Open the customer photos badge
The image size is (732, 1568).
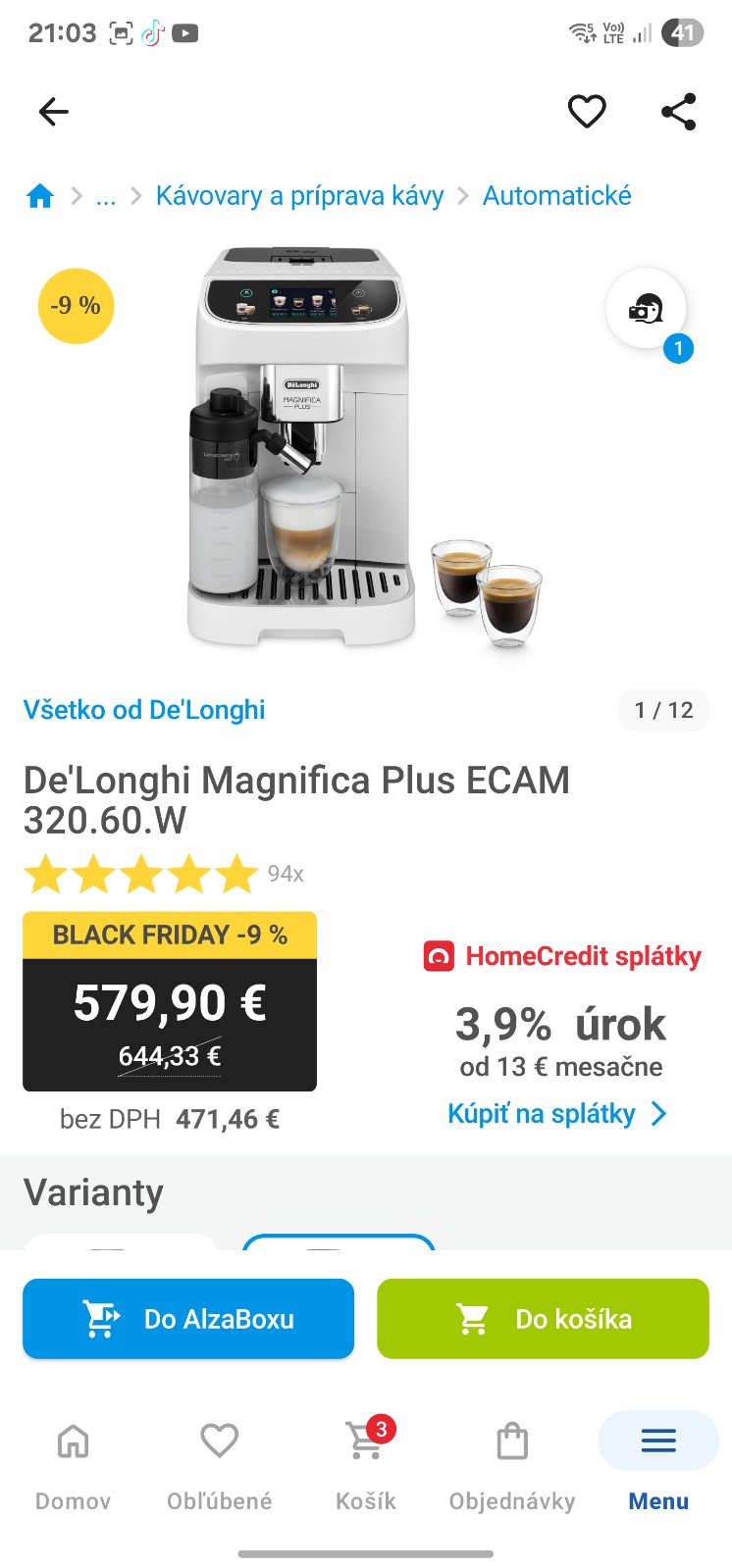(x=647, y=310)
